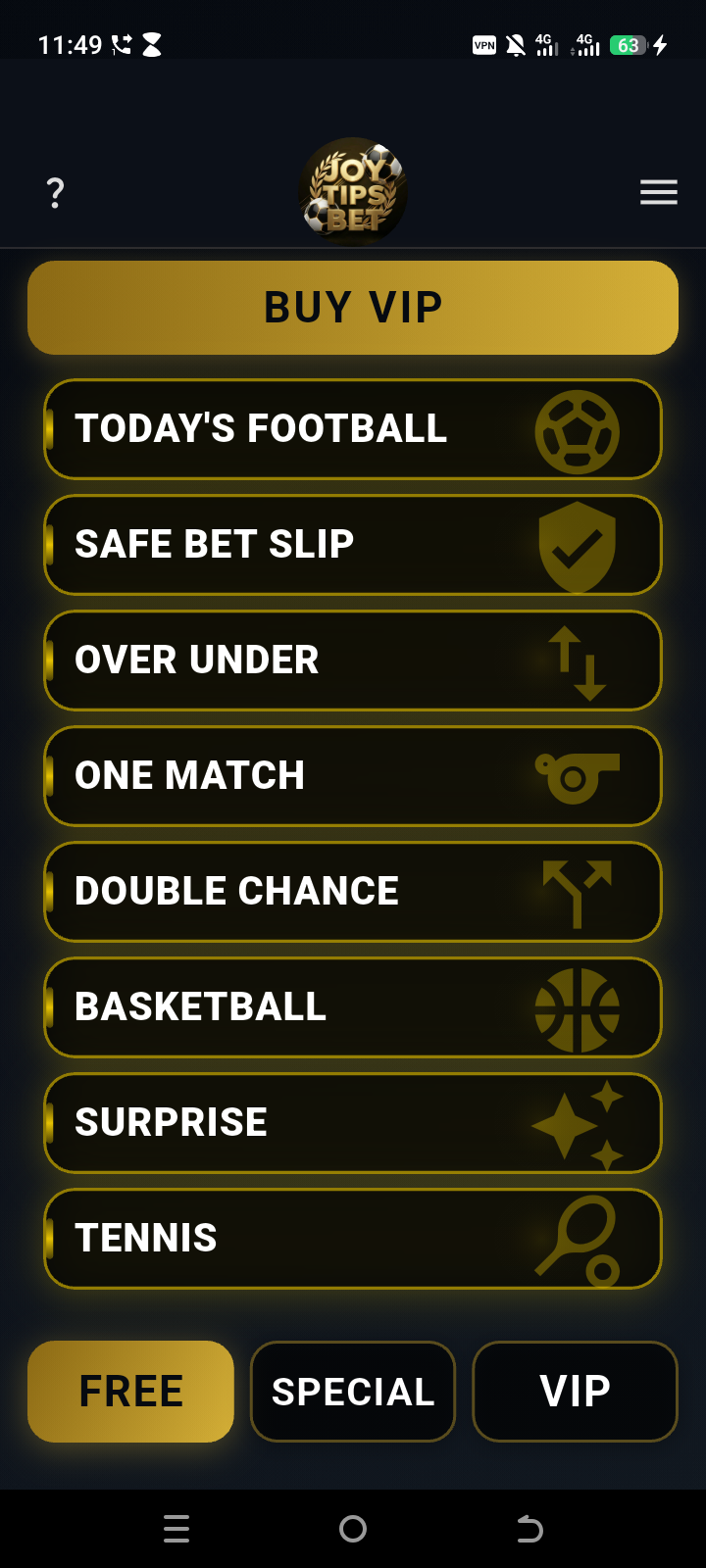
Task: Select the Double Chance category
Action: click(353, 892)
